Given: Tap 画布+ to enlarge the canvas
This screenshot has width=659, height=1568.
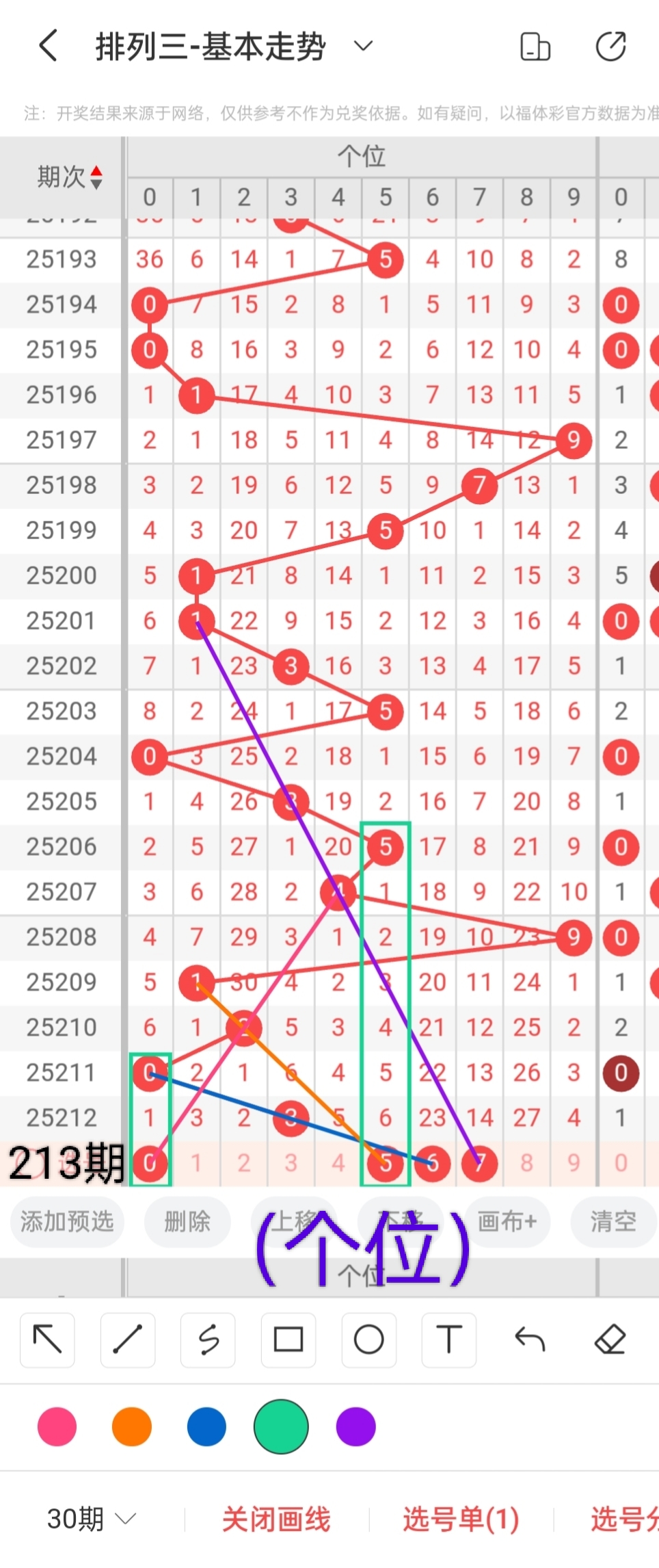Looking at the screenshot, I should (507, 1221).
